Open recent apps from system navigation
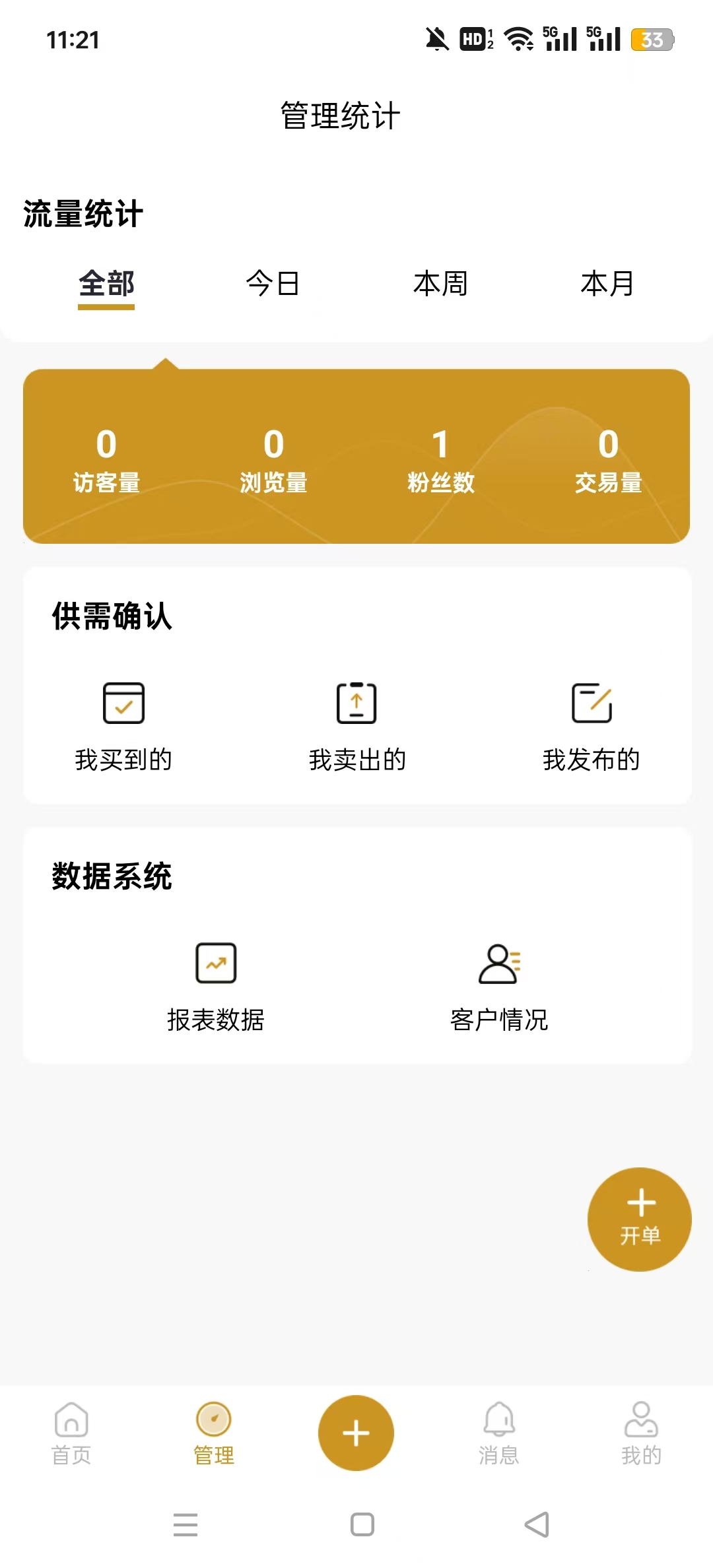Viewport: 713px width, 1568px height. 186,1524
